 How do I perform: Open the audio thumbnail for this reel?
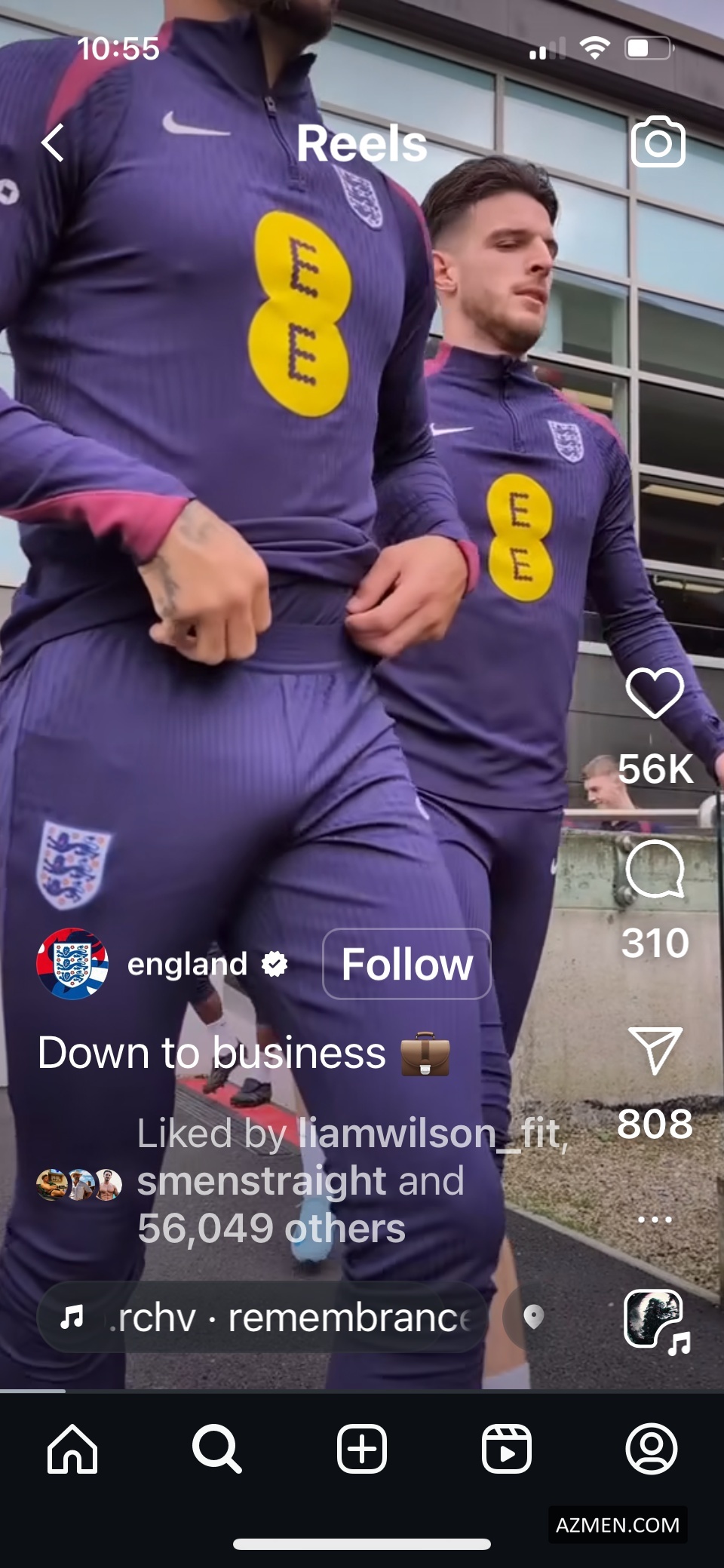click(655, 1319)
